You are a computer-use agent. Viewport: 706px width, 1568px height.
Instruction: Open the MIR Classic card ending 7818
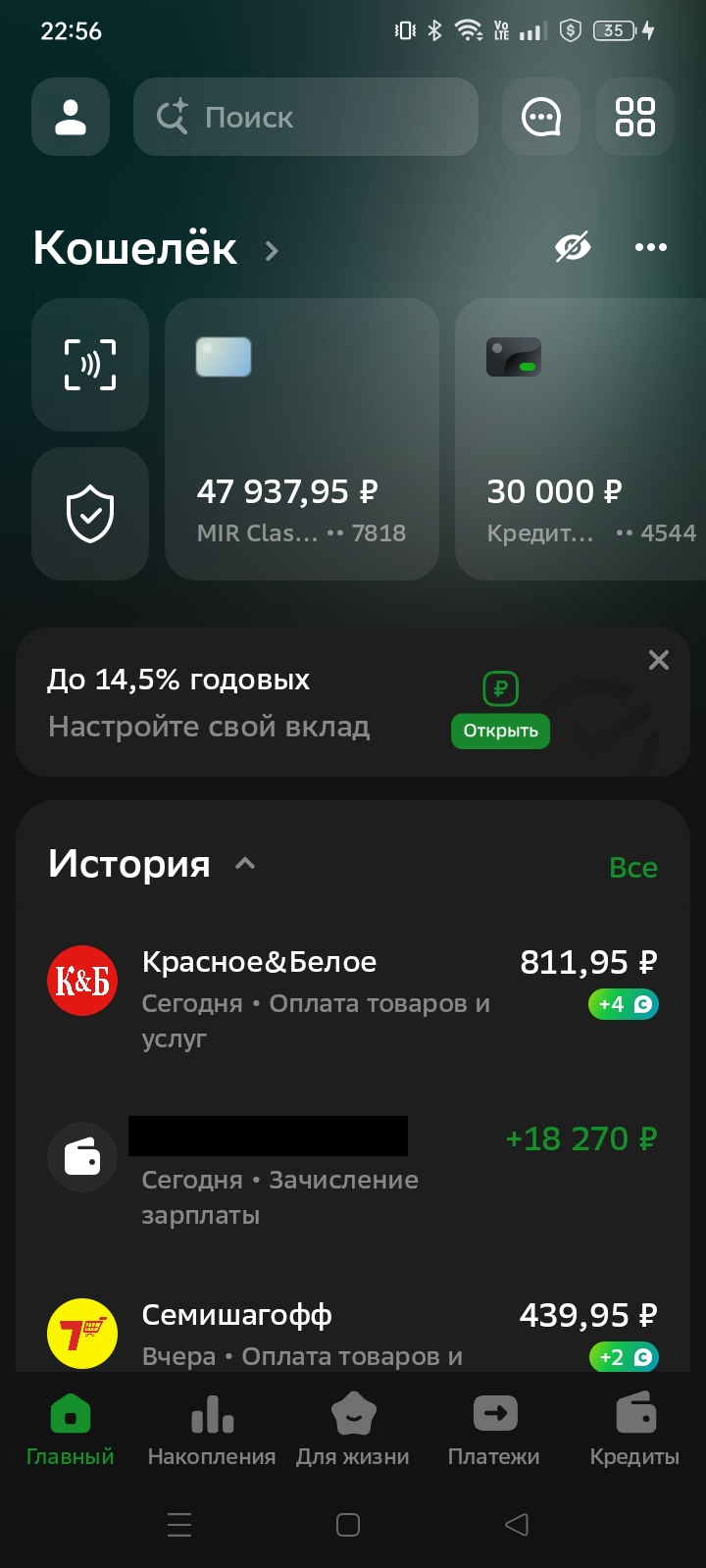coord(301,439)
